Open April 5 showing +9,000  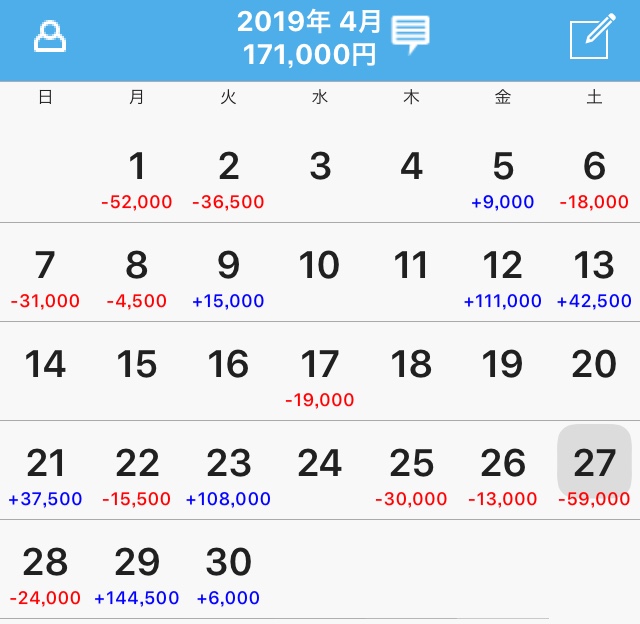point(503,176)
